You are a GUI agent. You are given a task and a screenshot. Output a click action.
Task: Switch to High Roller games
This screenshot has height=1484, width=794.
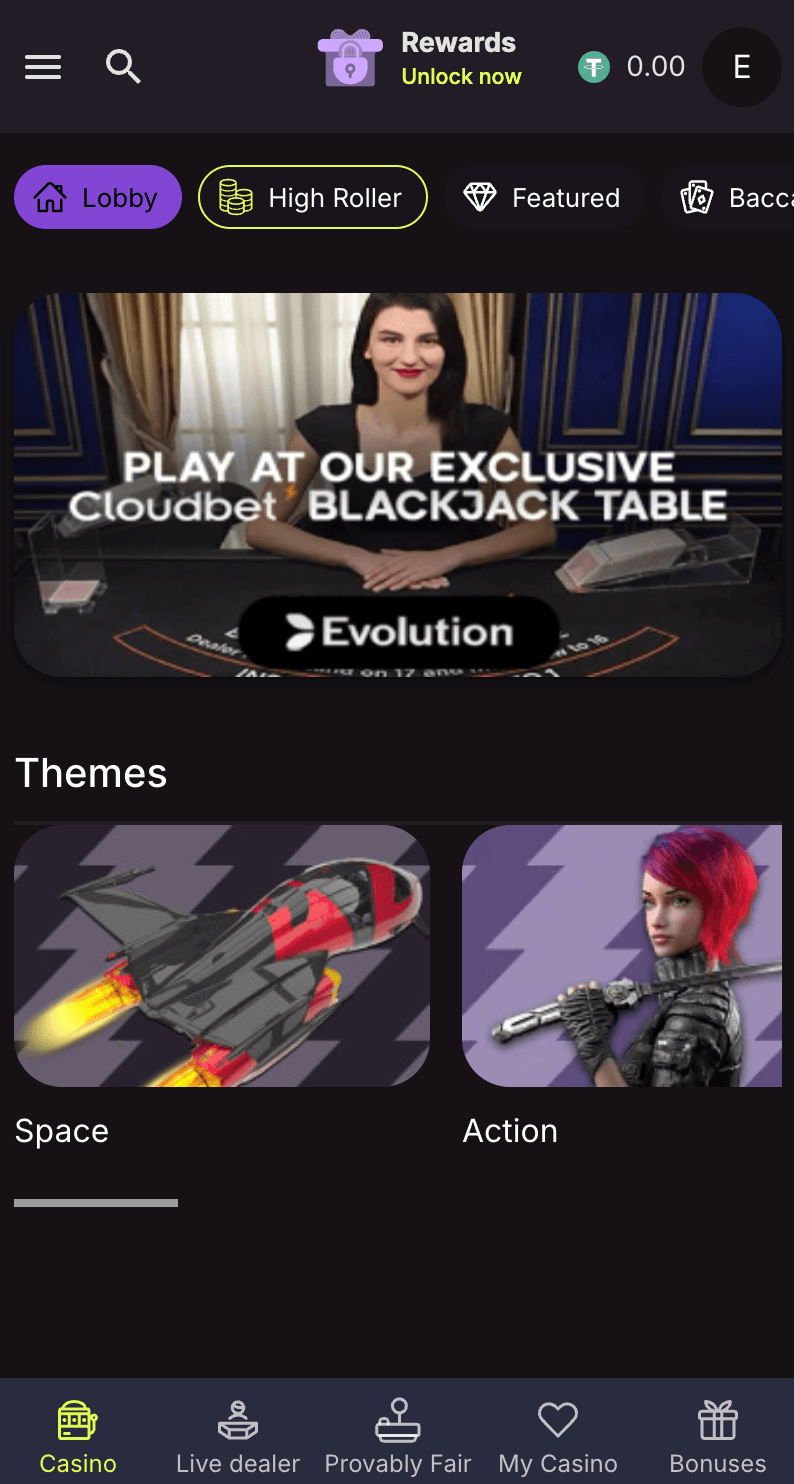313,197
